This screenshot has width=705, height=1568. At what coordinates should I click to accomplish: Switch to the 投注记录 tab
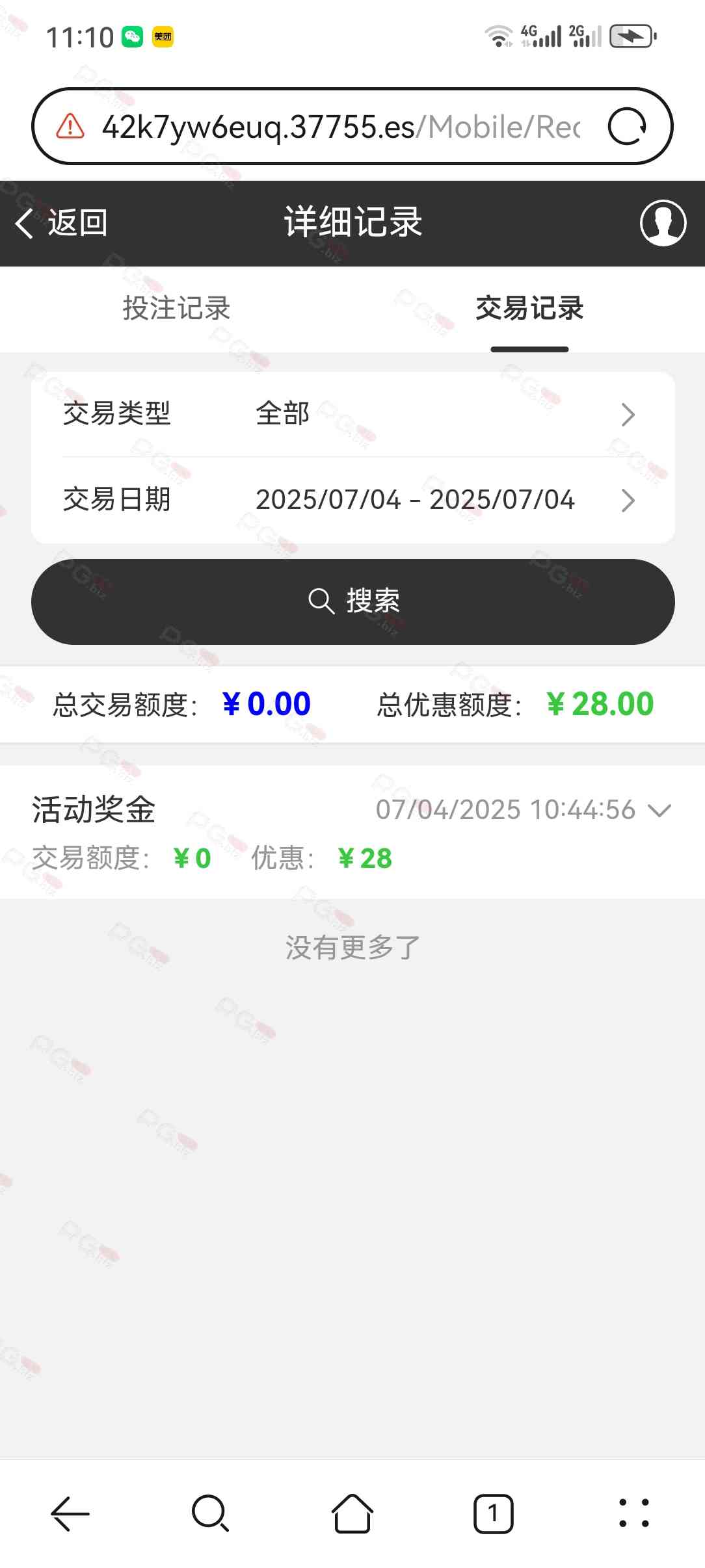pos(176,310)
